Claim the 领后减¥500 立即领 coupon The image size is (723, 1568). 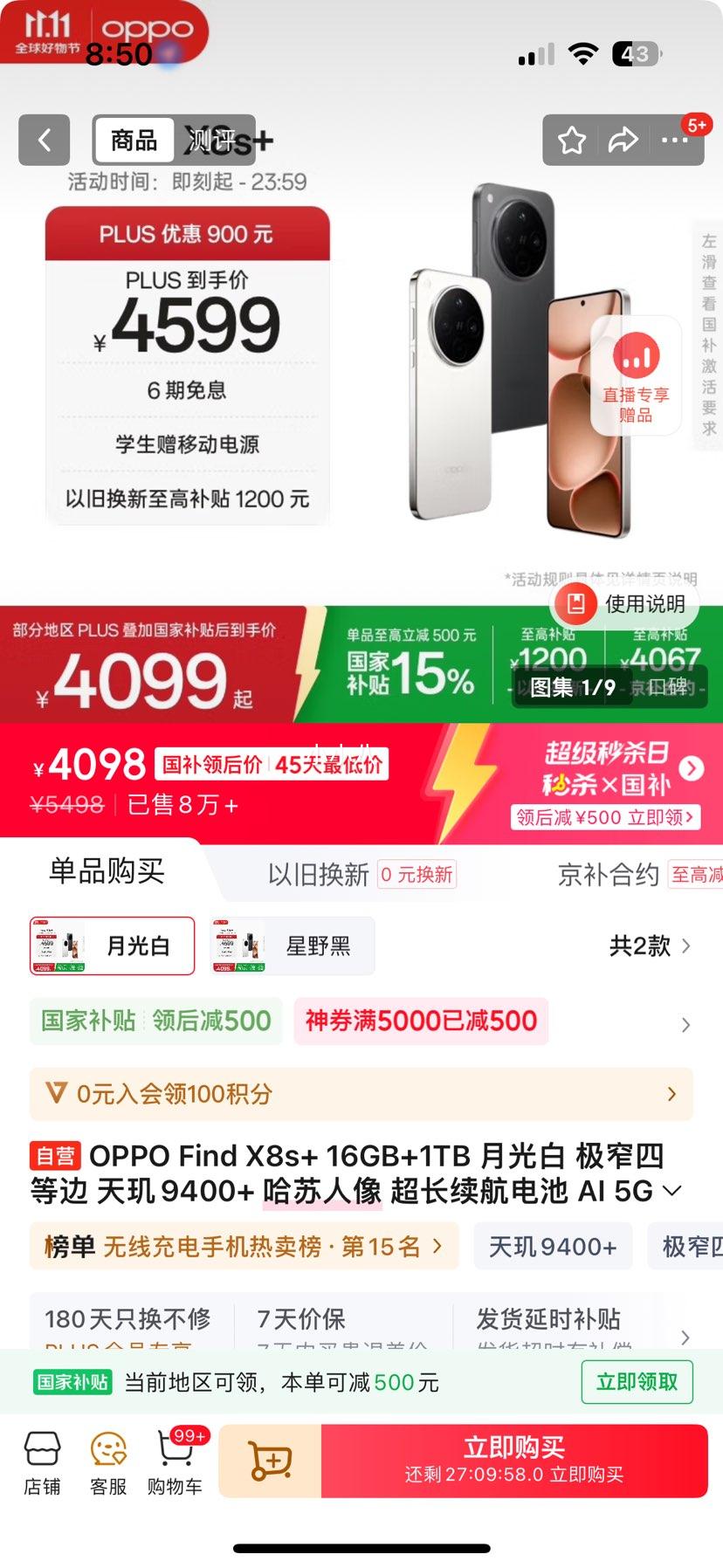(605, 817)
